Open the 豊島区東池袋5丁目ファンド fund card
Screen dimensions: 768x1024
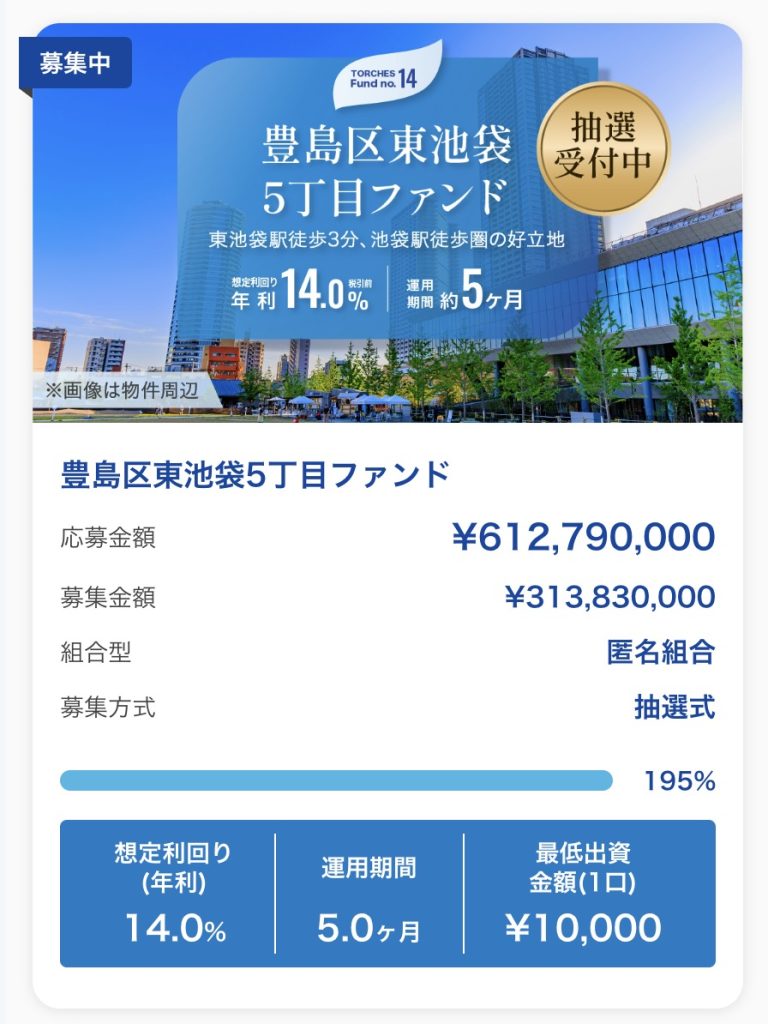pos(254,475)
